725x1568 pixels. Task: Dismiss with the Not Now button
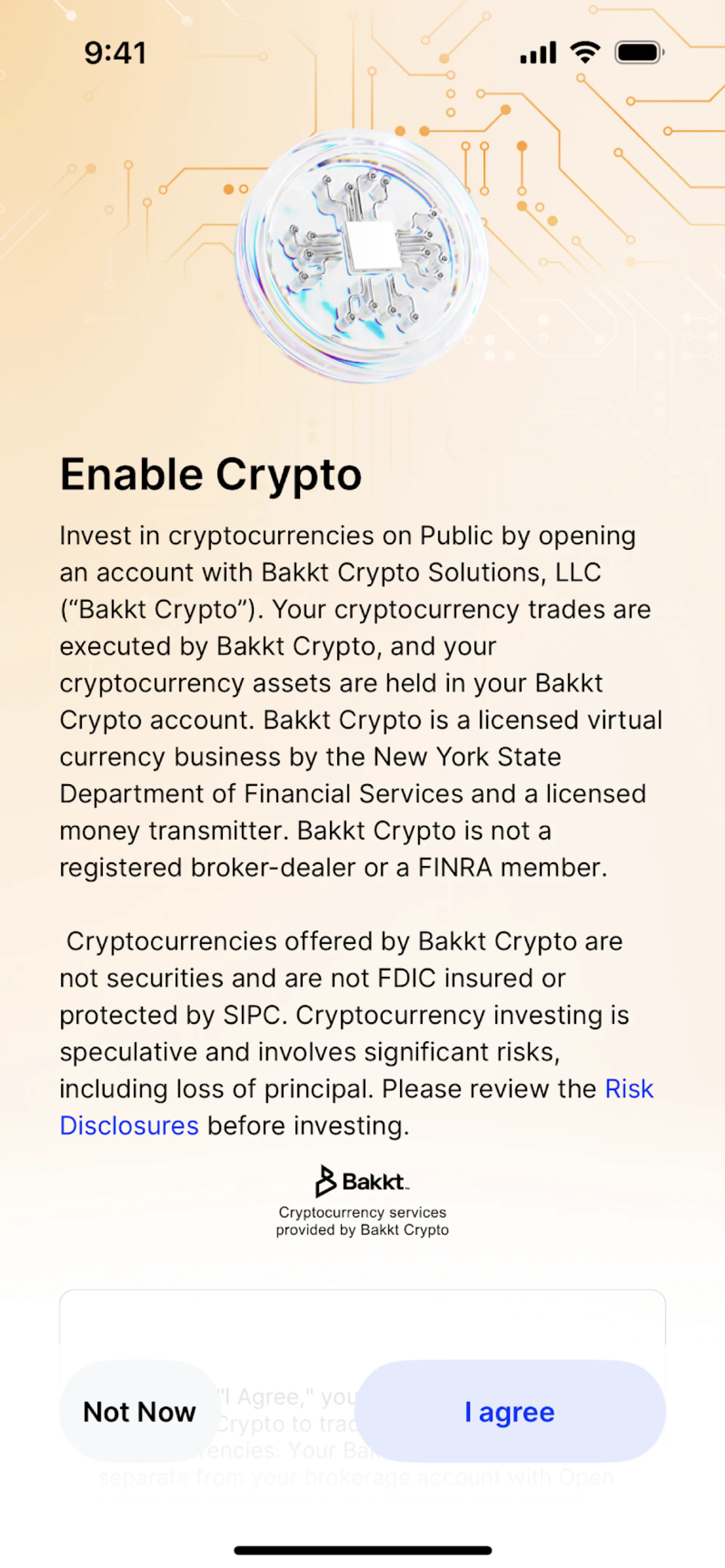(x=139, y=1411)
